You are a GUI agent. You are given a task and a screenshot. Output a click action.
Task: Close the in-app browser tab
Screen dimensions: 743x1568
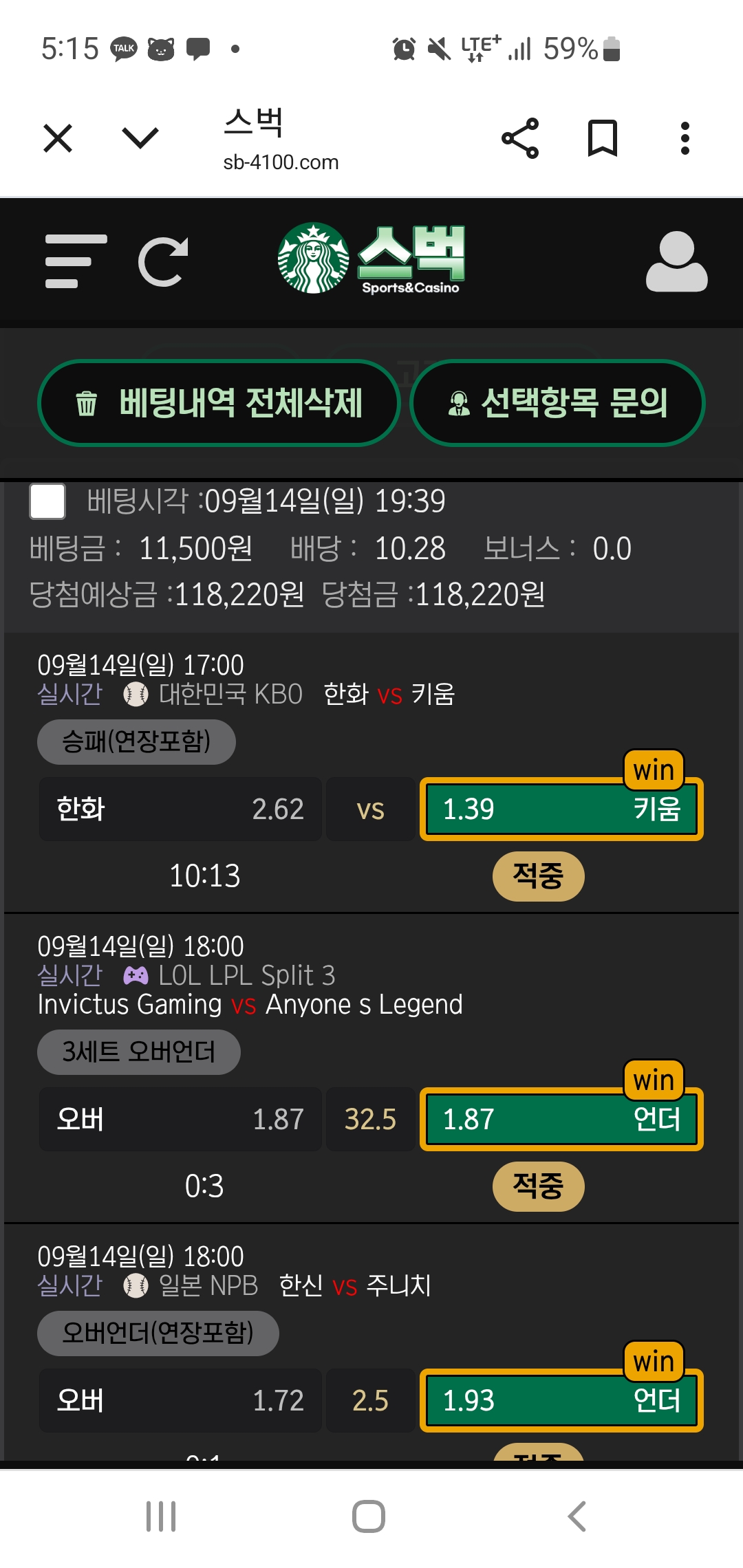pyautogui.click(x=58, y=138)
